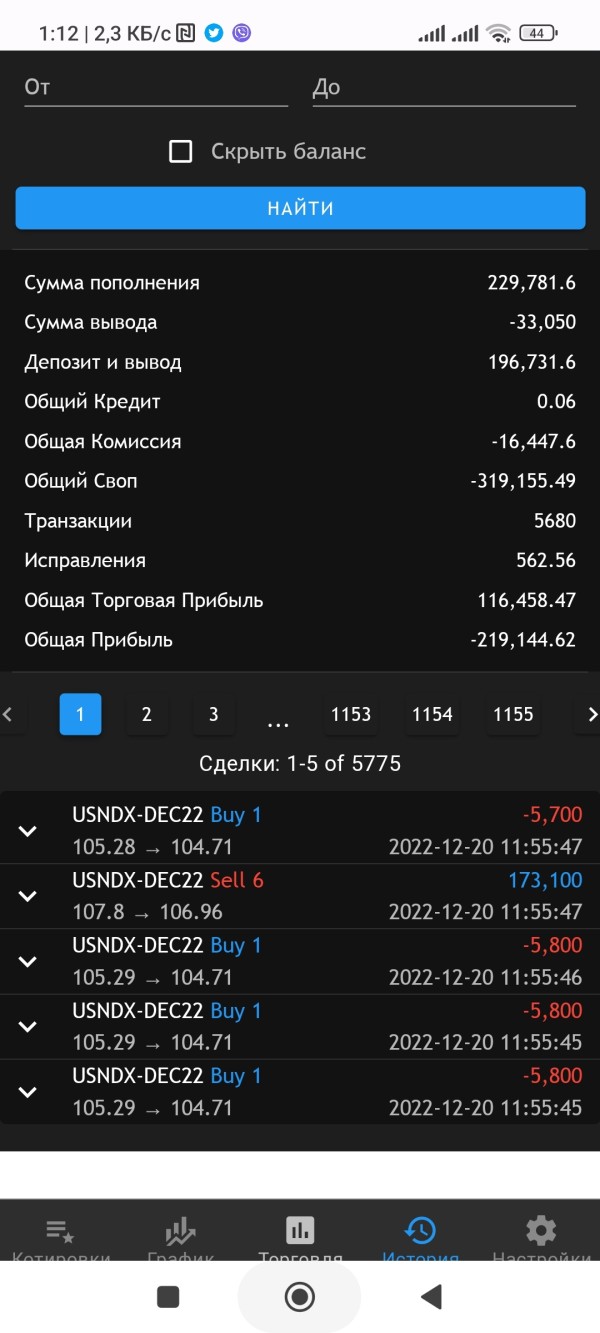Switch to the График tab
The image size is (600, 1333).
pos(180,1239)
